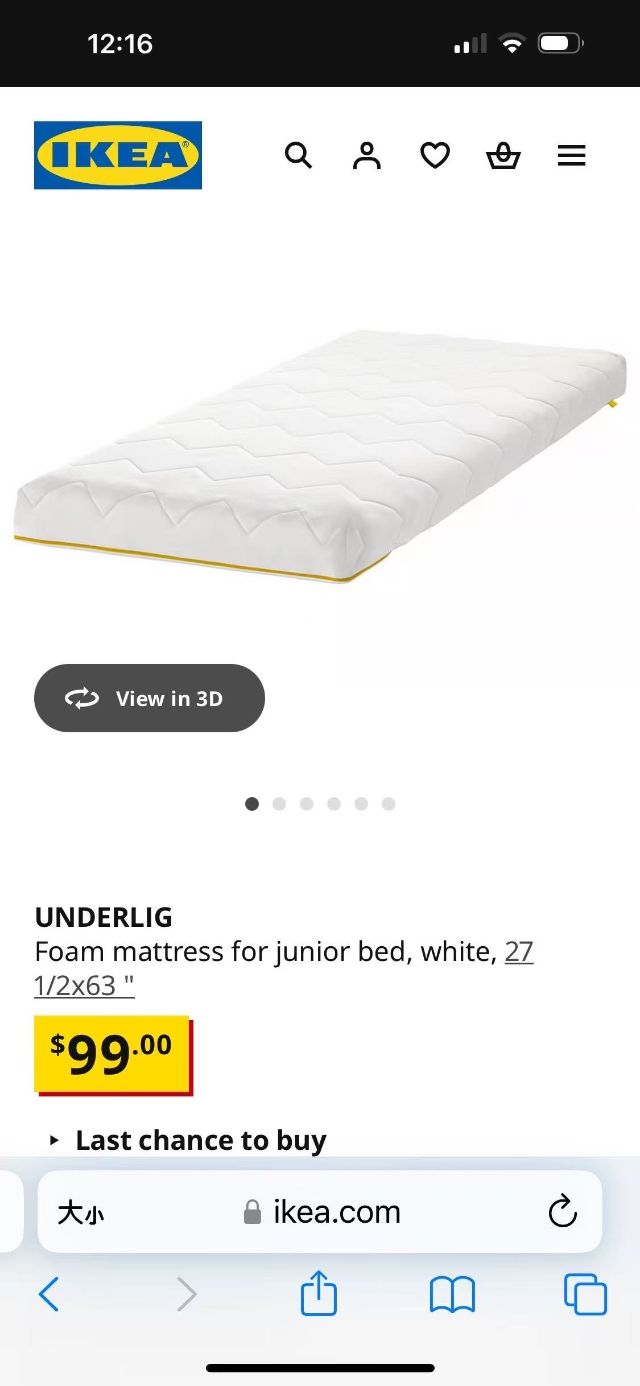
Task: Tap the ikea.com address bar
Action: click(322, 1212)
